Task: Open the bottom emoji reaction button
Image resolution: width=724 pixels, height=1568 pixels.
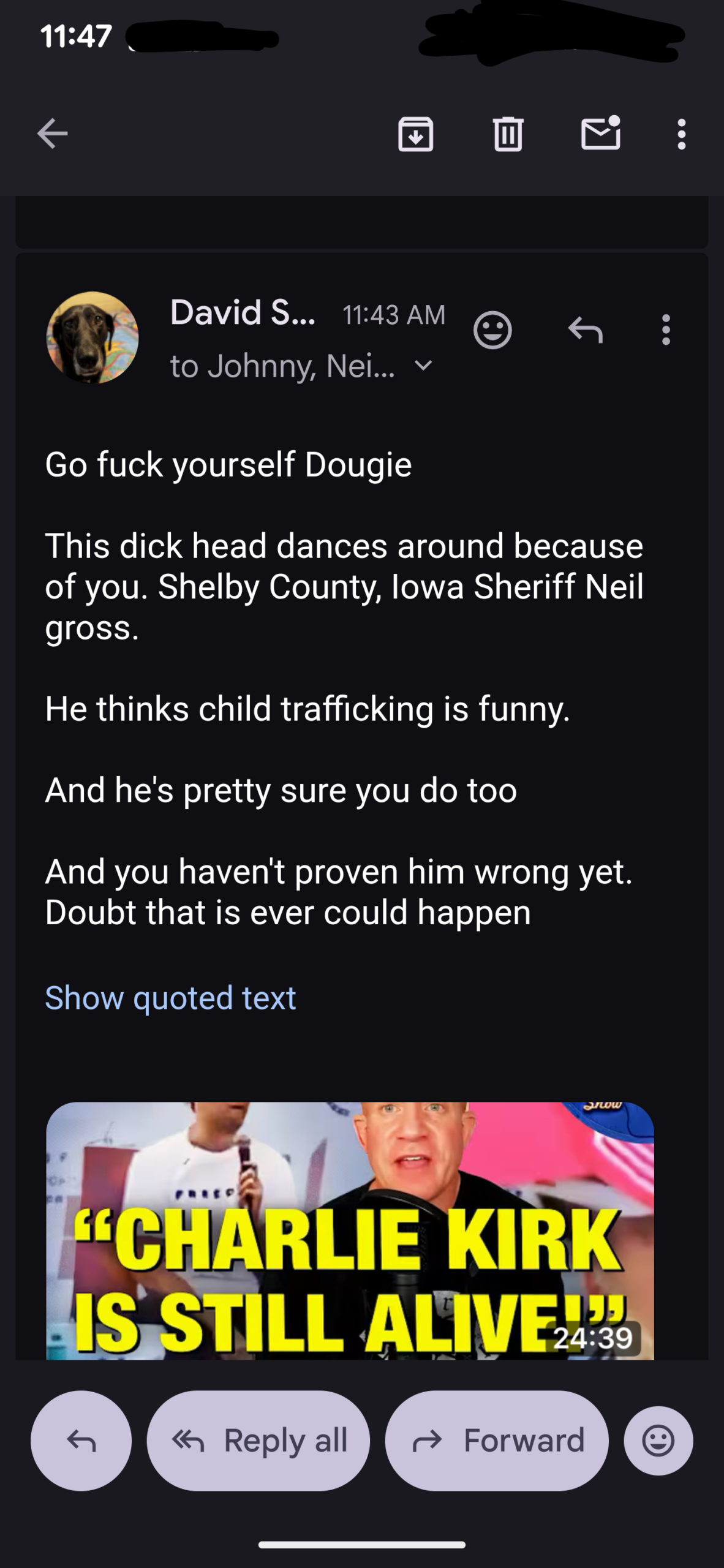Action: tap(658, 1441)
